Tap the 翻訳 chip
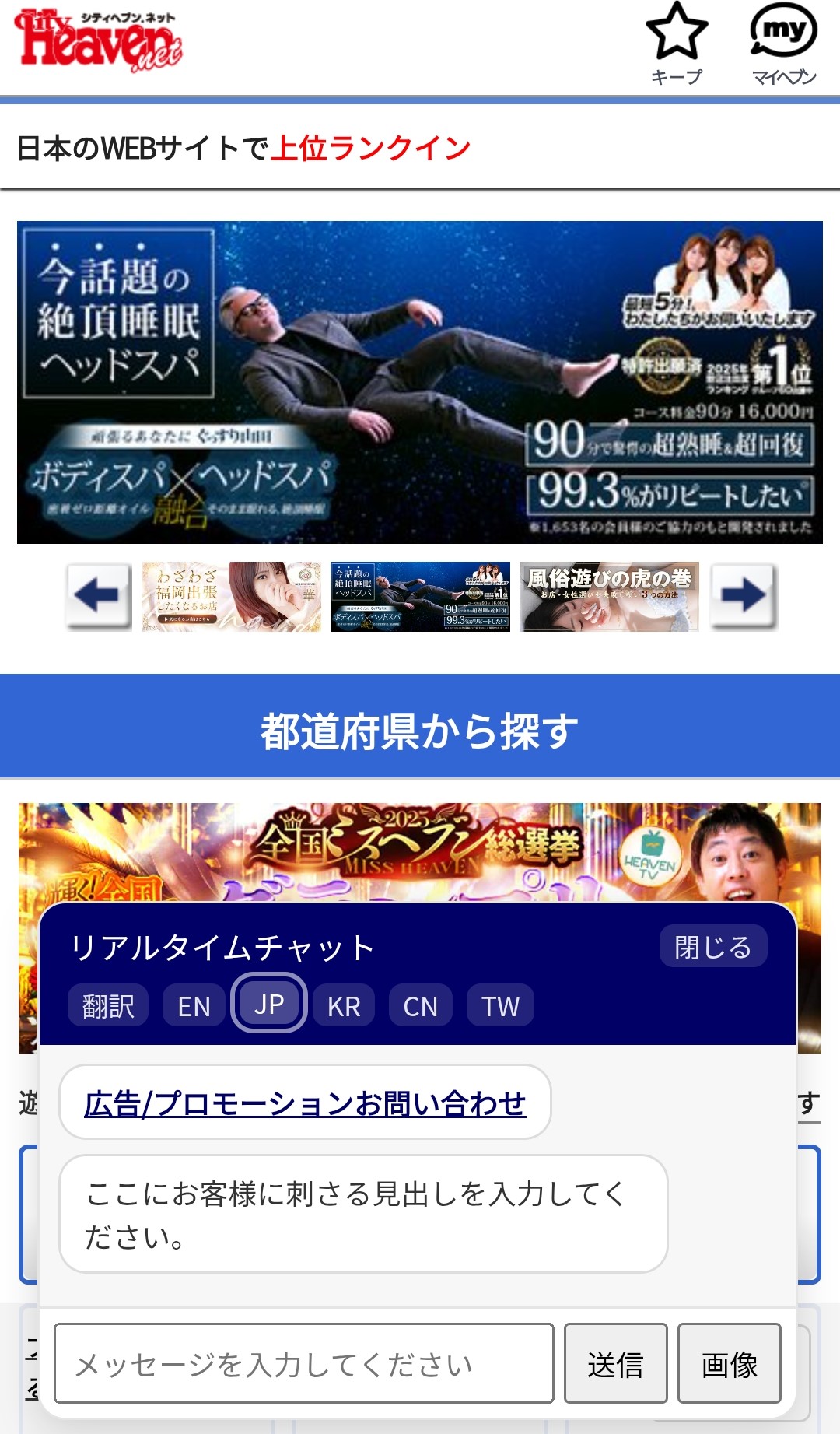 click(x=108, y=1006)
